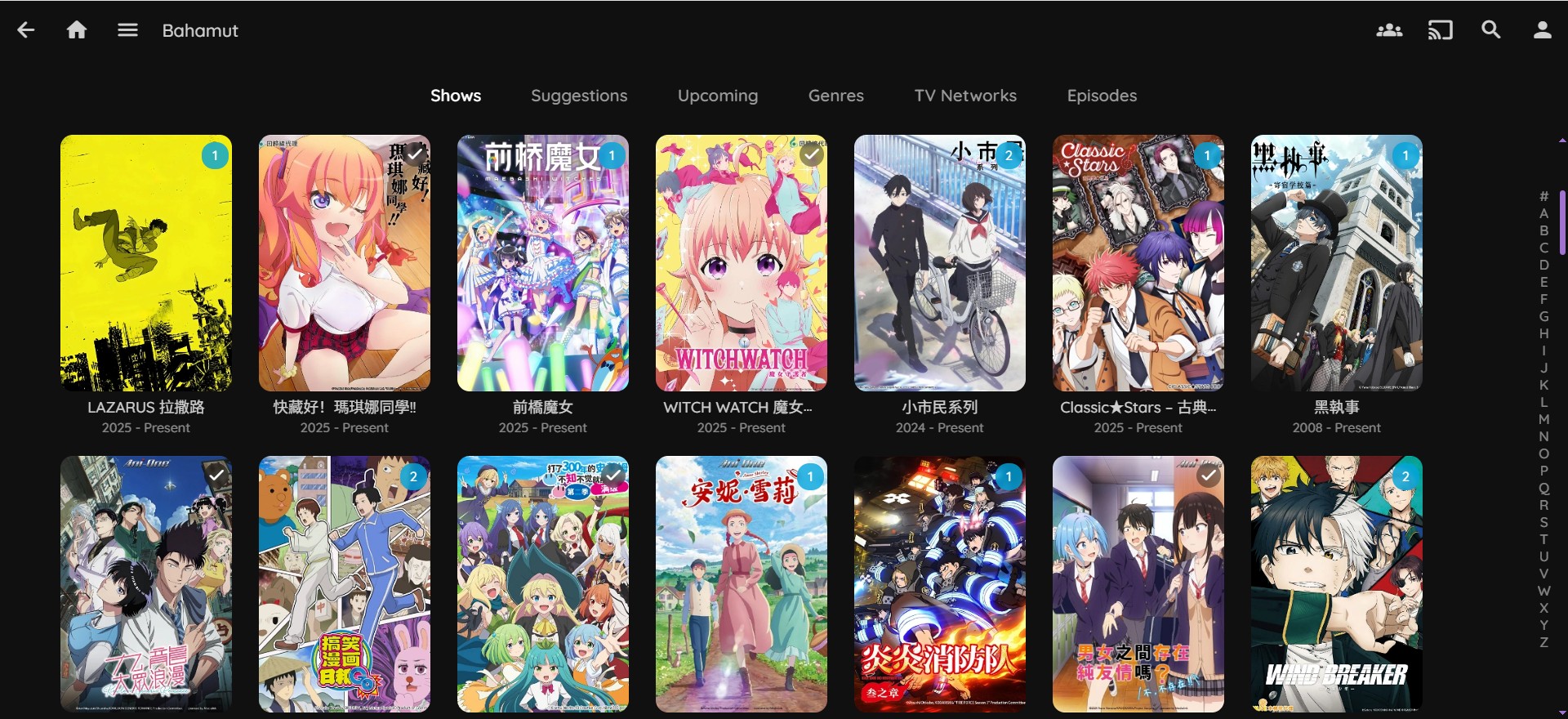Jump to letter M in alphabet index
Image resolution: width=1568 pixels, height=719 pixels.
pos(1543,419)
